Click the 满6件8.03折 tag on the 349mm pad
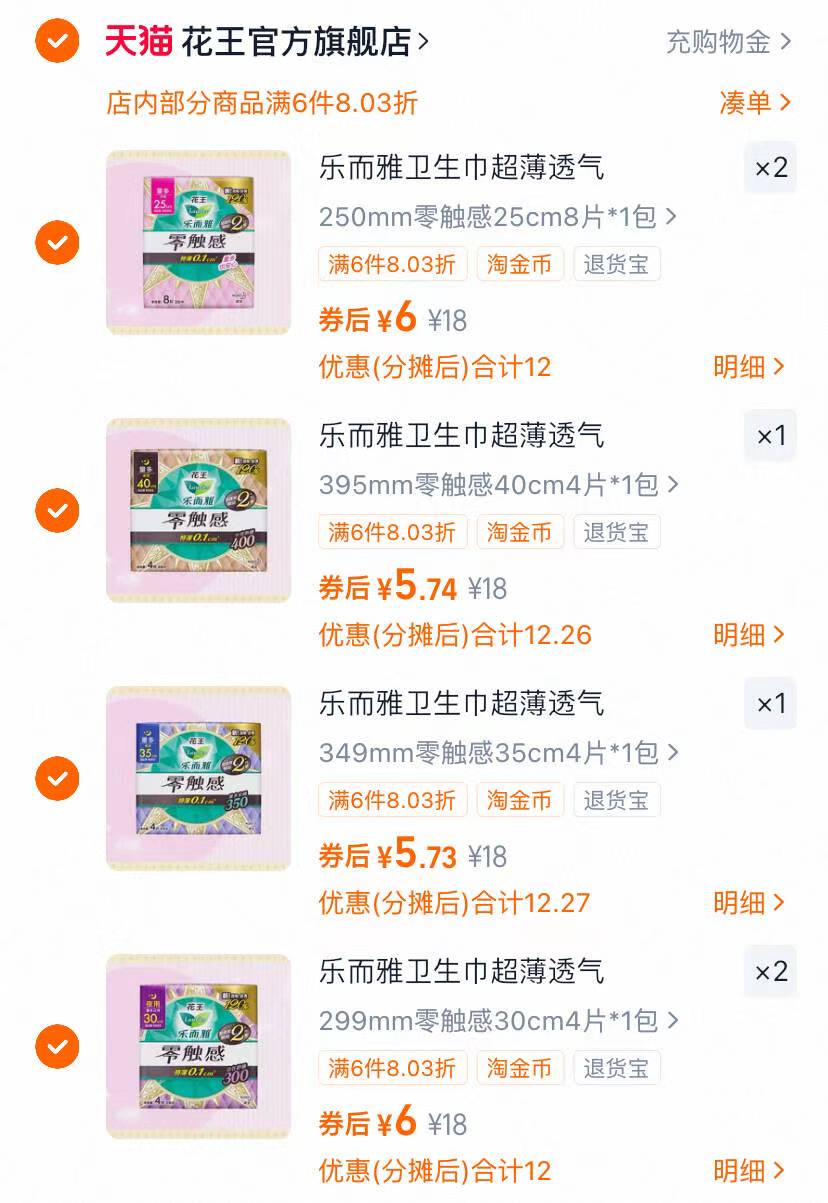The image size is (828, 1203). click(392, 799)
